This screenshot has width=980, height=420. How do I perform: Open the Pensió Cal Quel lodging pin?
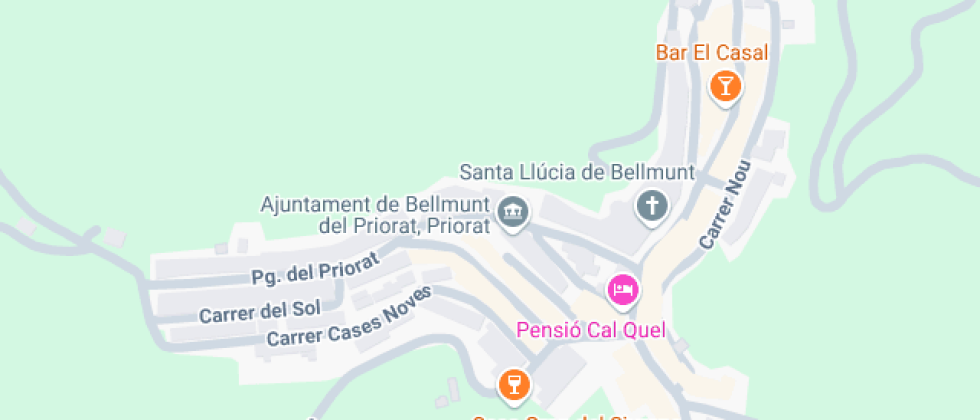click(x=624, y=290)
